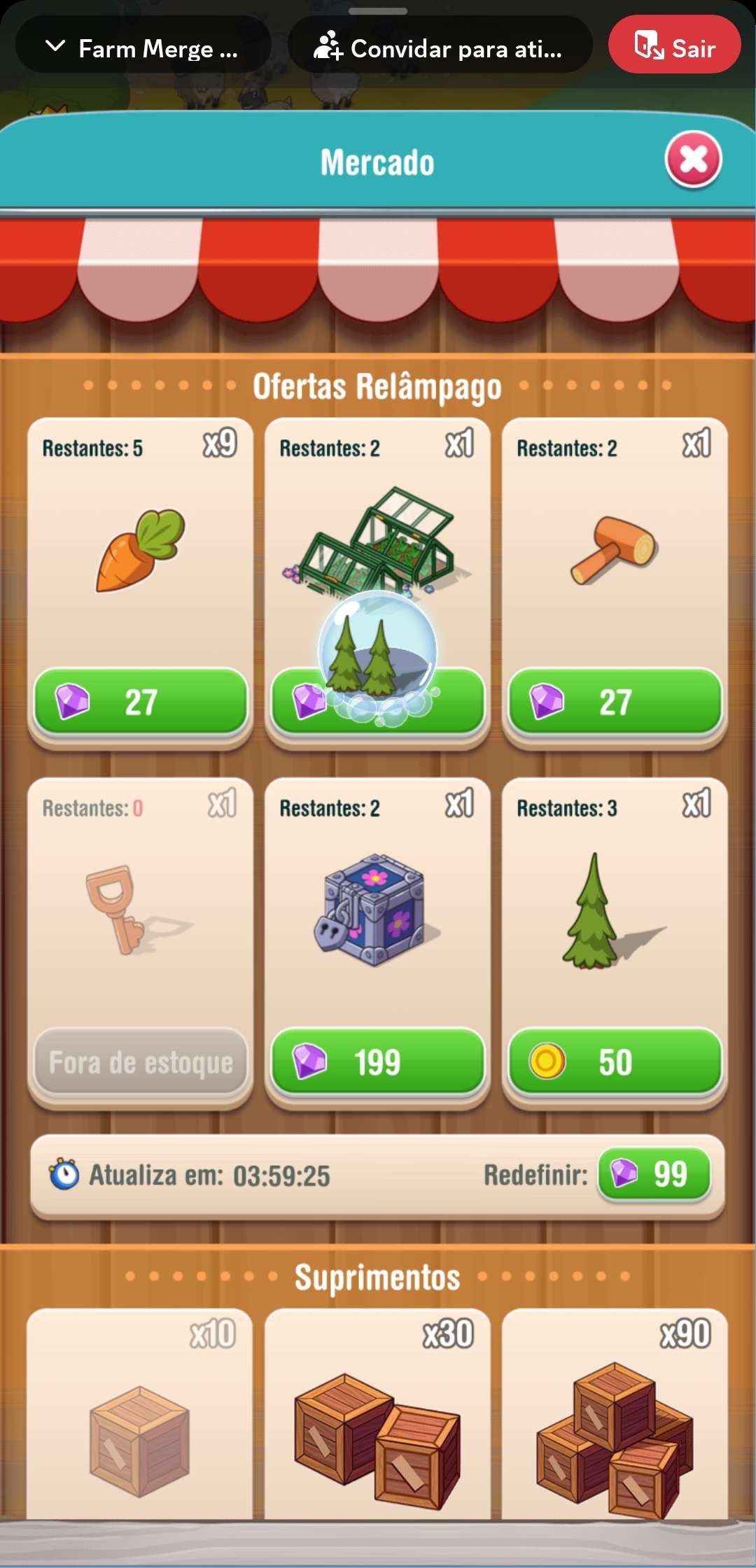Buy the pine tree for 50 coins
The width and height of the screenshot is (756, 1568).
(x=615, y=1061)
